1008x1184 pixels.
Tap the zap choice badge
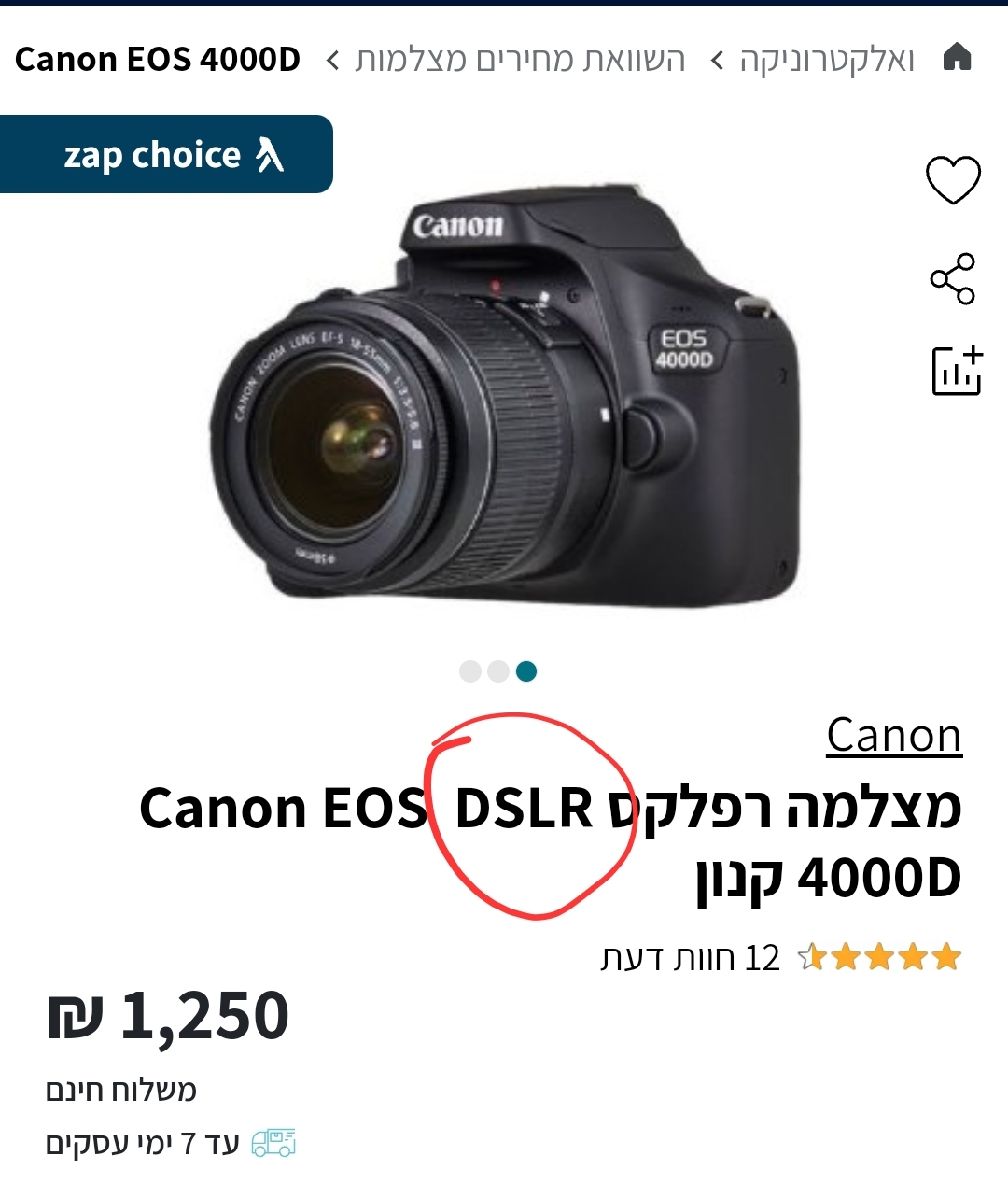166,155
